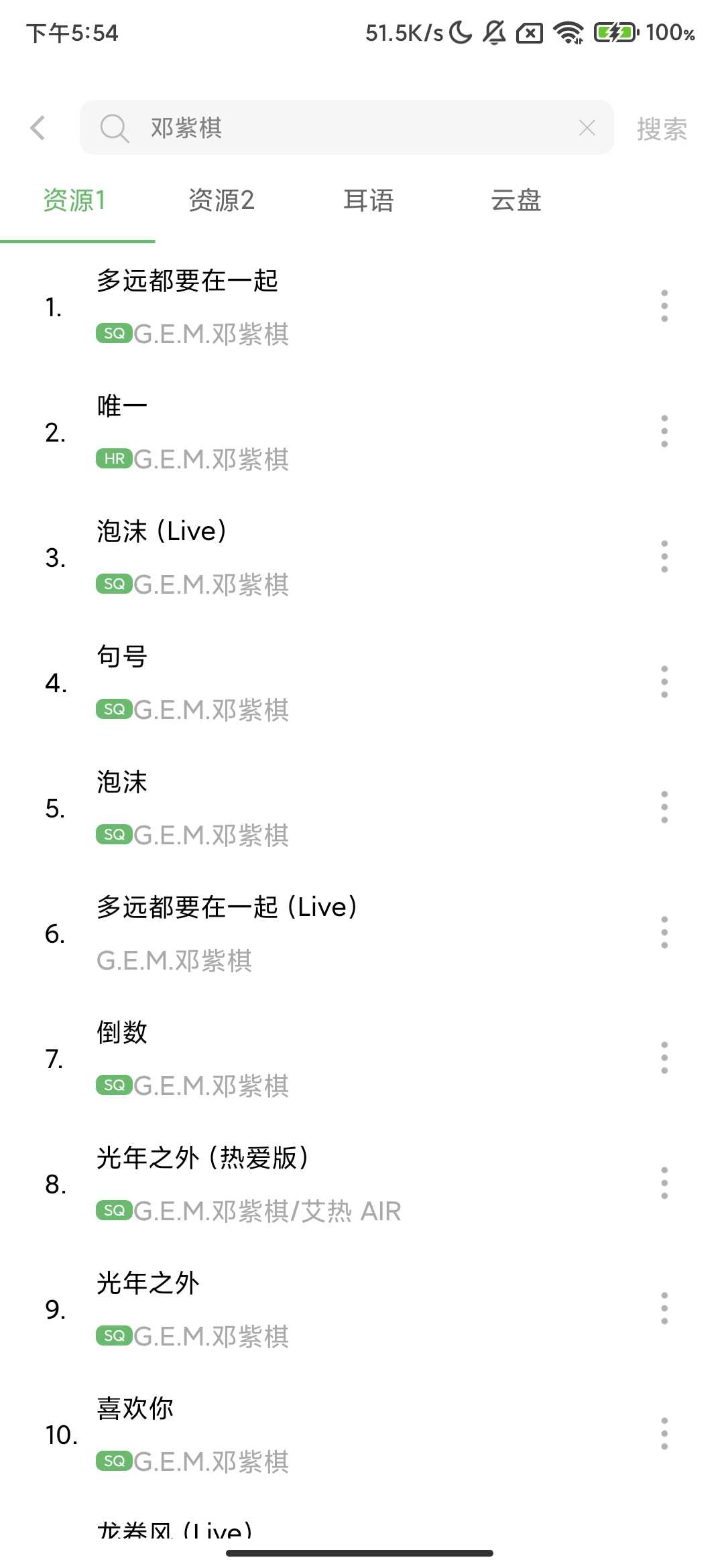Select the 资源1 tab
Viewport: 724px width, 1568px height.
pyautogui.click(x=74, y=200)
